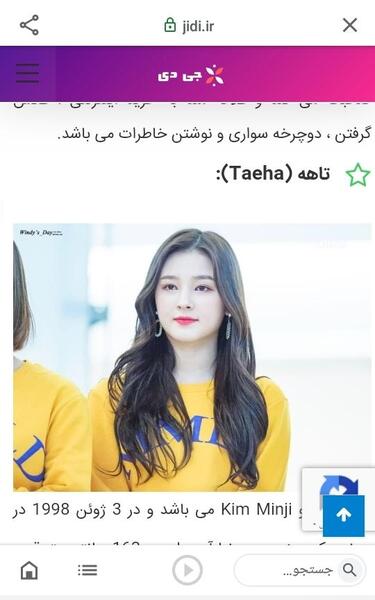Screen dimensions: 375x600
Task: Close the browser tab
Action: [x=349, y=25]
